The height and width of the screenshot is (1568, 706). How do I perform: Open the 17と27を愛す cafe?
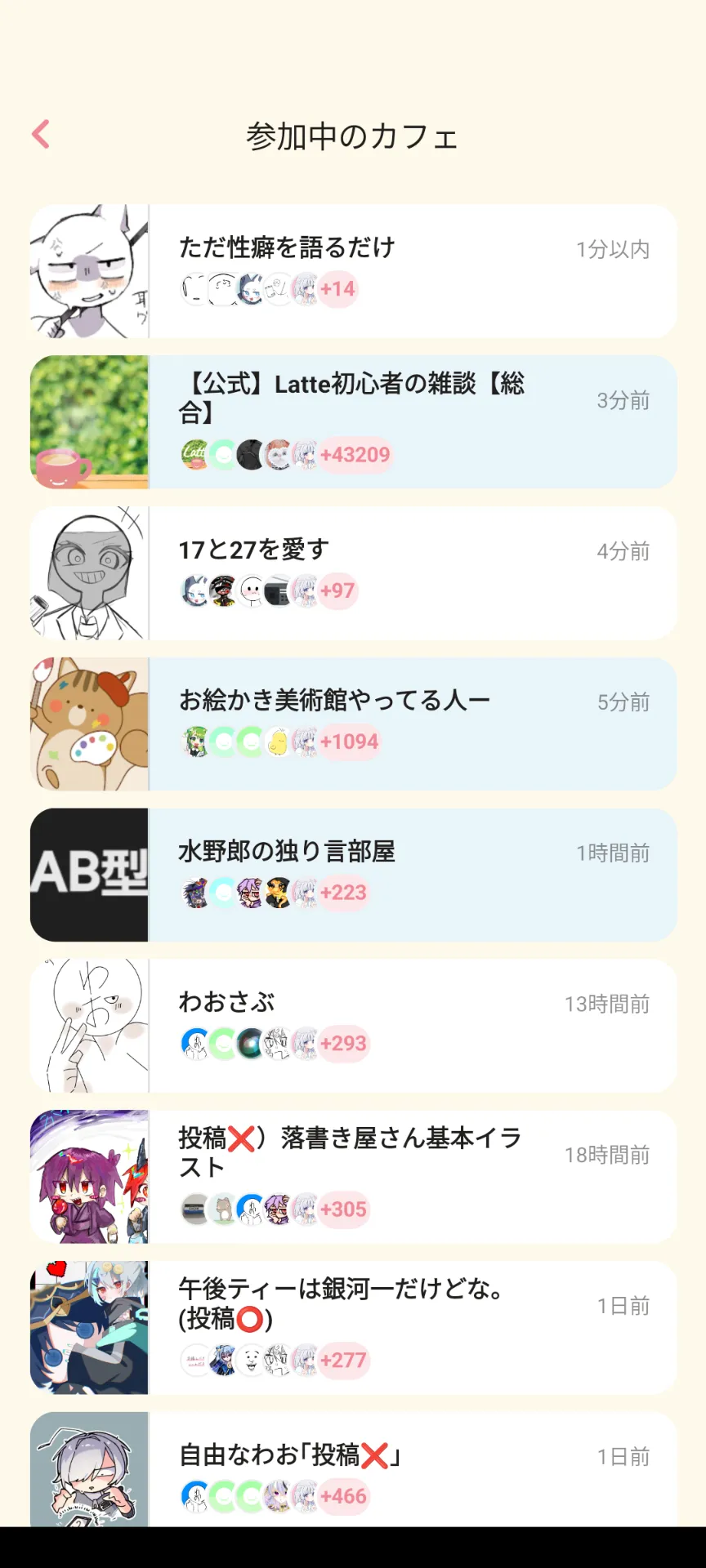[x=353, y=573]
